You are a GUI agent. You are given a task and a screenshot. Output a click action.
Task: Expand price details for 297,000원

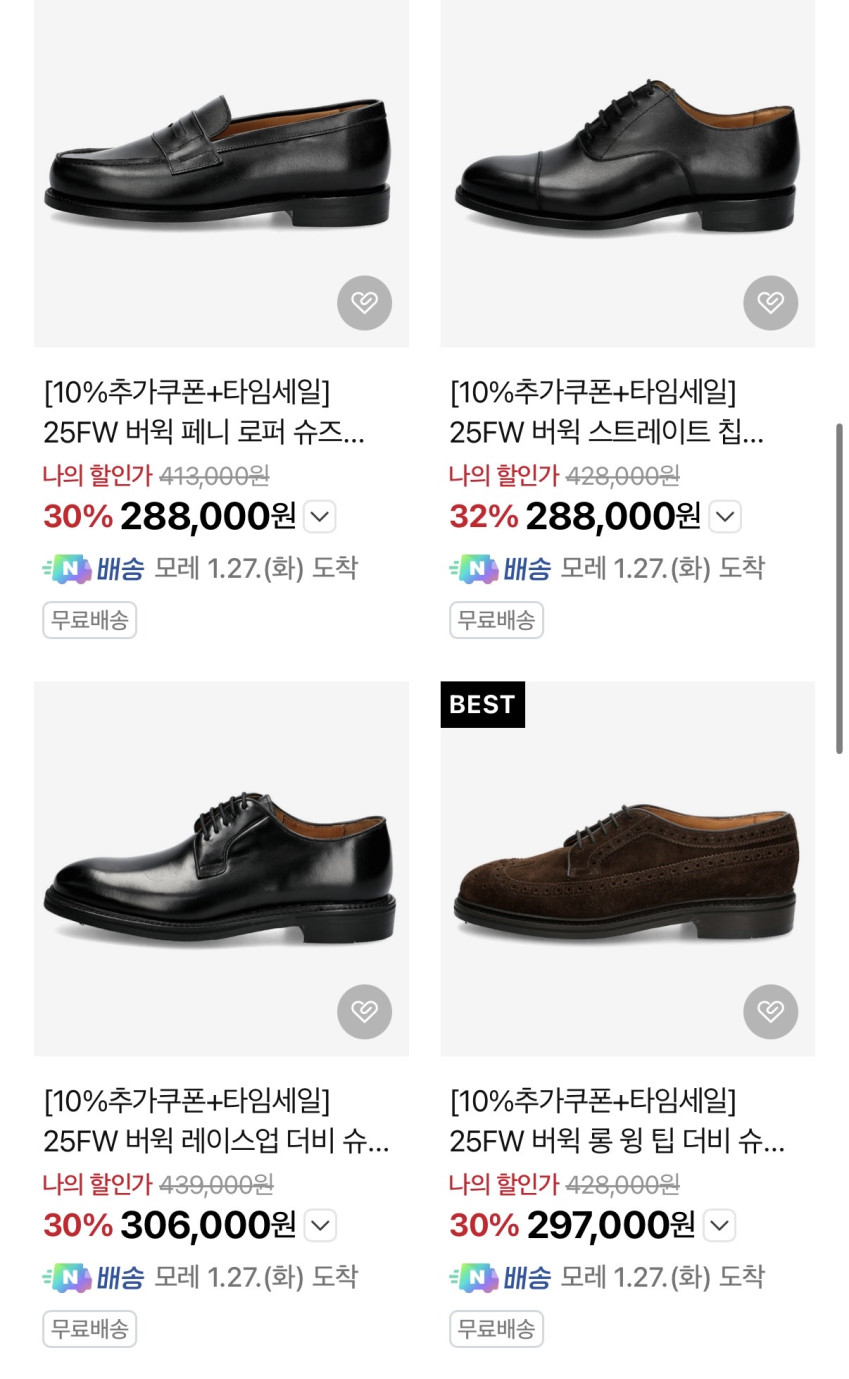tap(720, 1225)
